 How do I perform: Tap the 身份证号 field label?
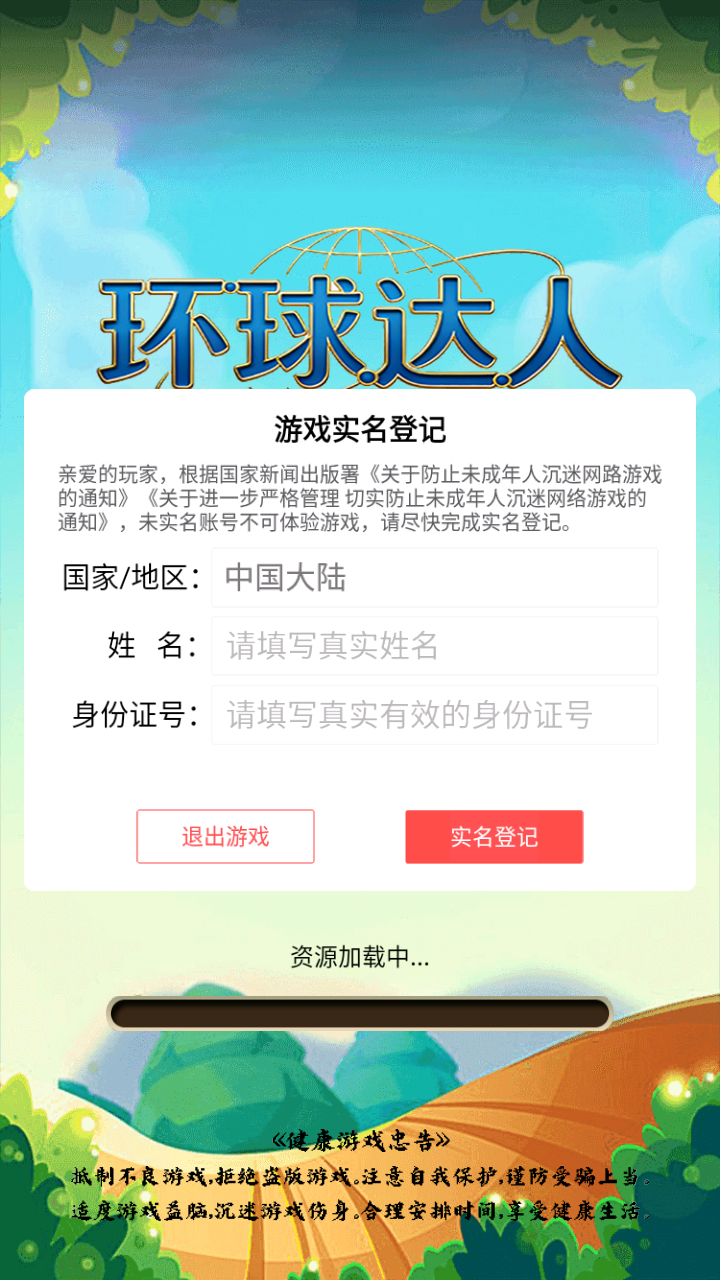click(131, 714)
